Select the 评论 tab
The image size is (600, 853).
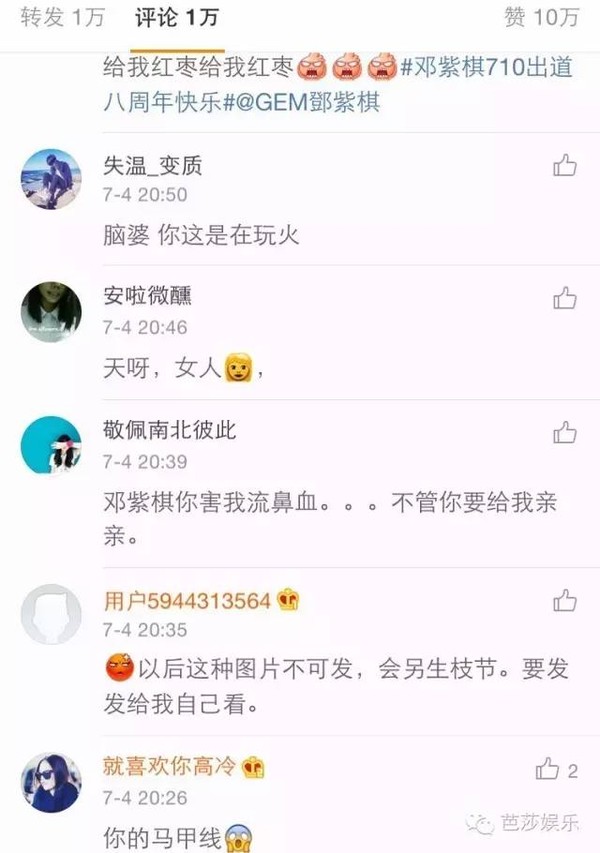coord(177,17)
